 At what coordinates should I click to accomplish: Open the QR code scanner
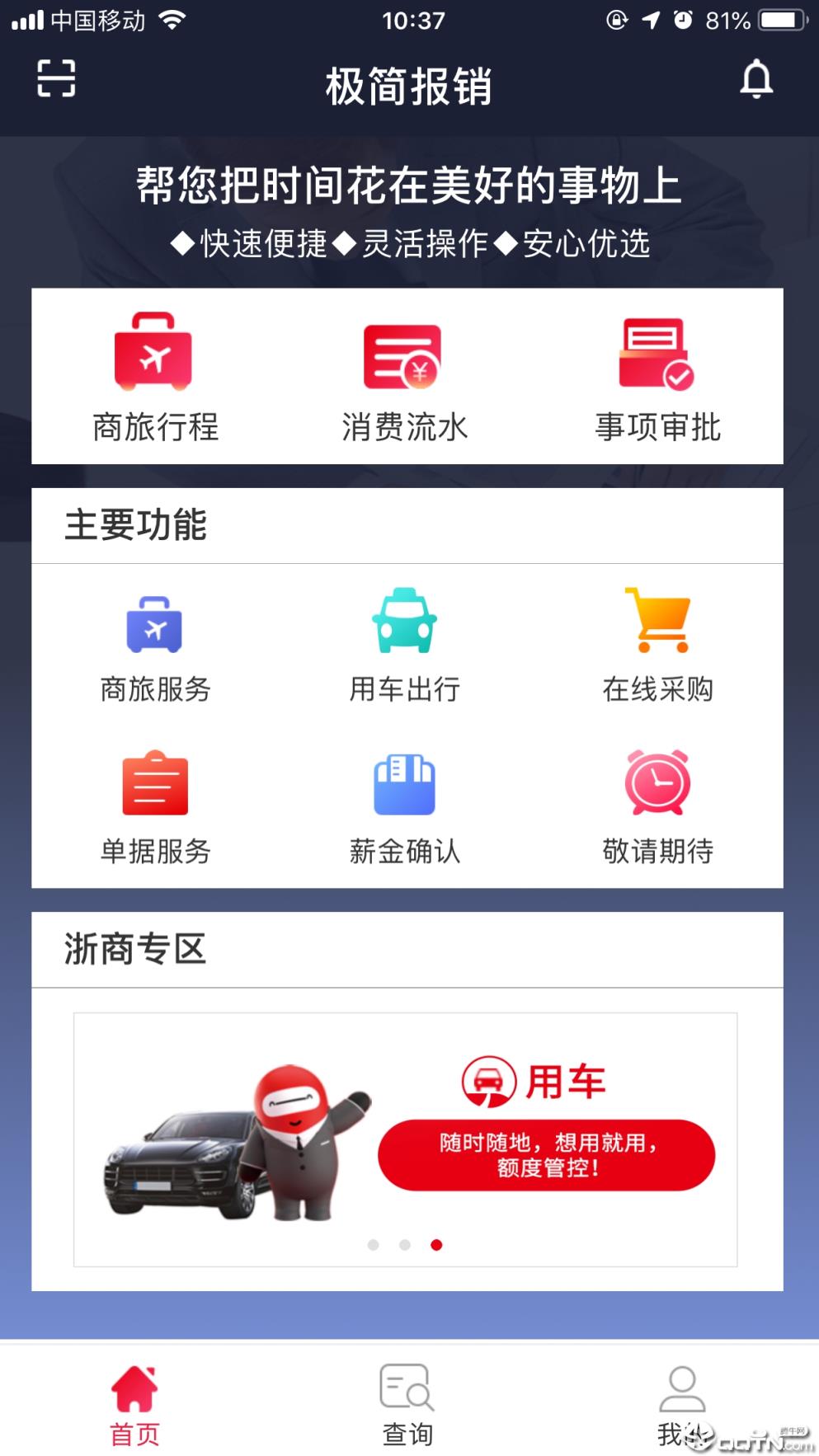point(54,78)
